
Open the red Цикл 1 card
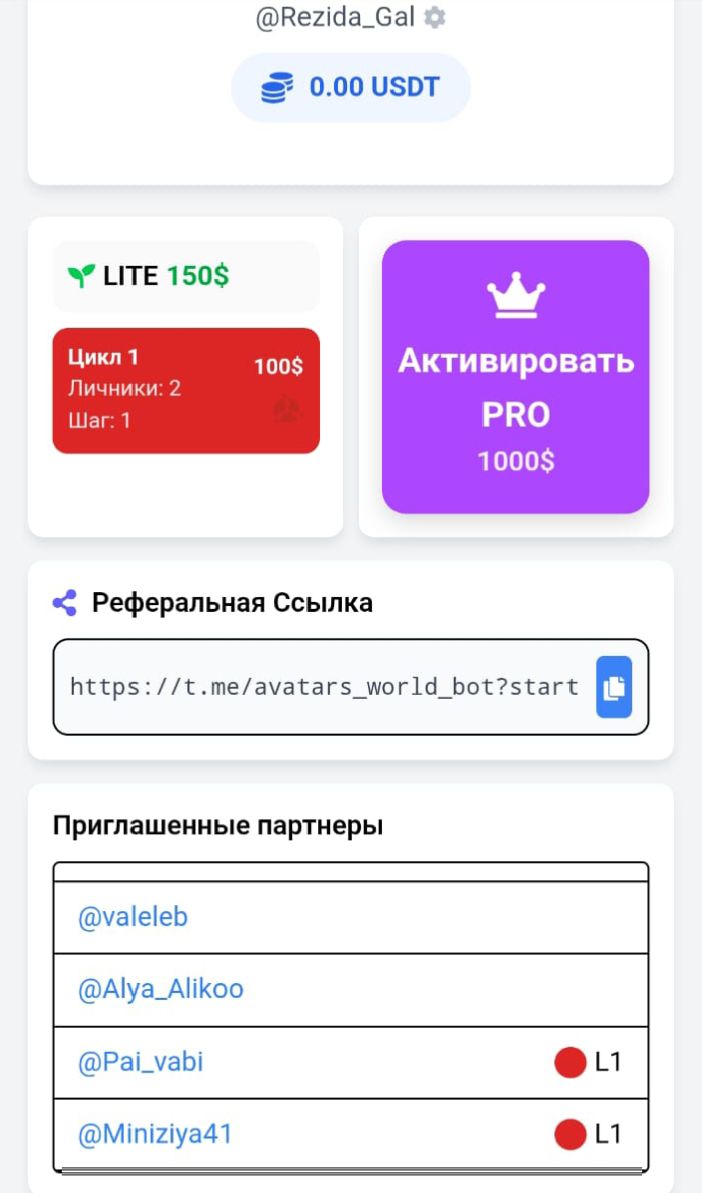[186, 391]
